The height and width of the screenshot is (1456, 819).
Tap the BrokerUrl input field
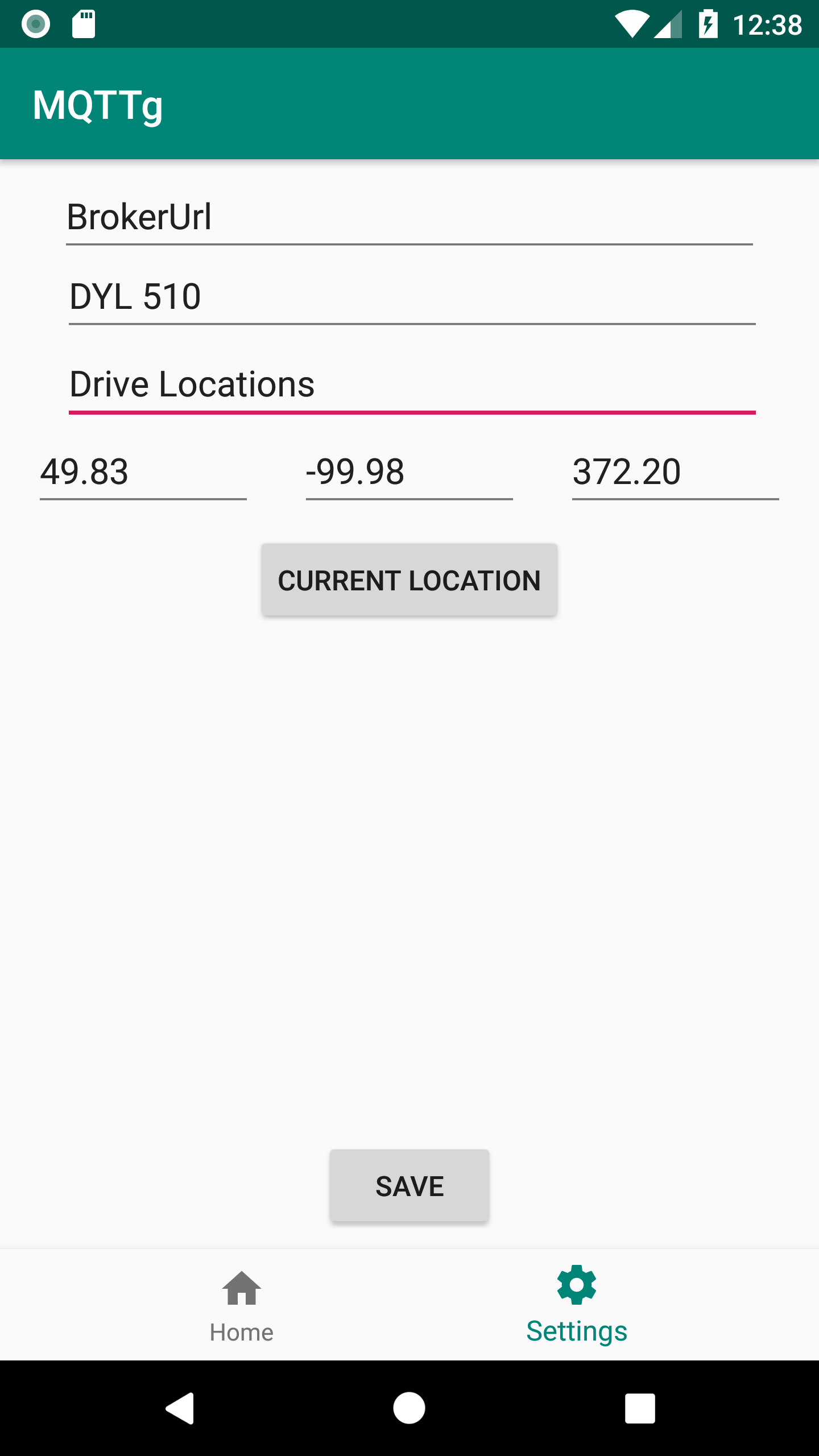(x=409, y=217)
